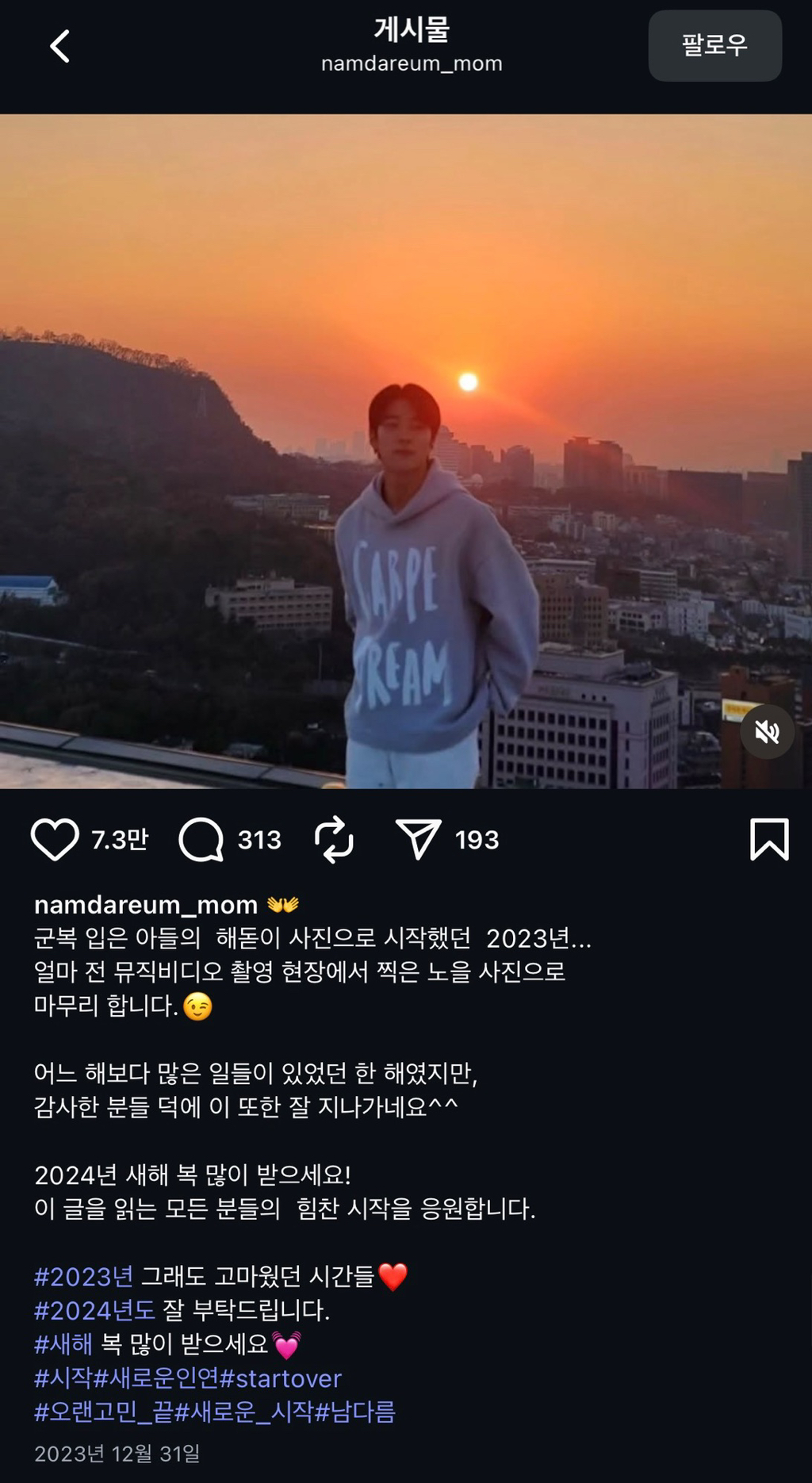Repost this post

334,839
